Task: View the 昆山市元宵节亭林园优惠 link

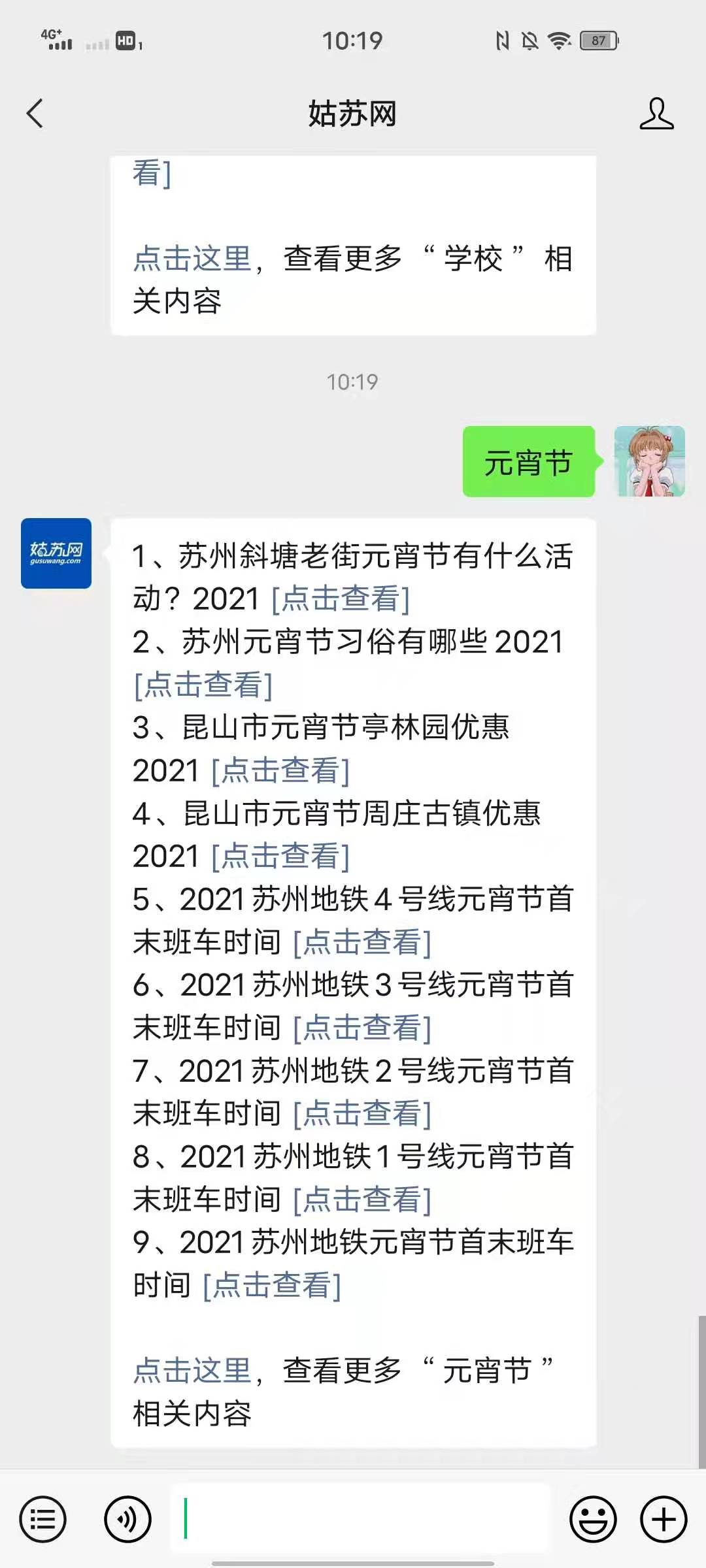Action: 280,770
